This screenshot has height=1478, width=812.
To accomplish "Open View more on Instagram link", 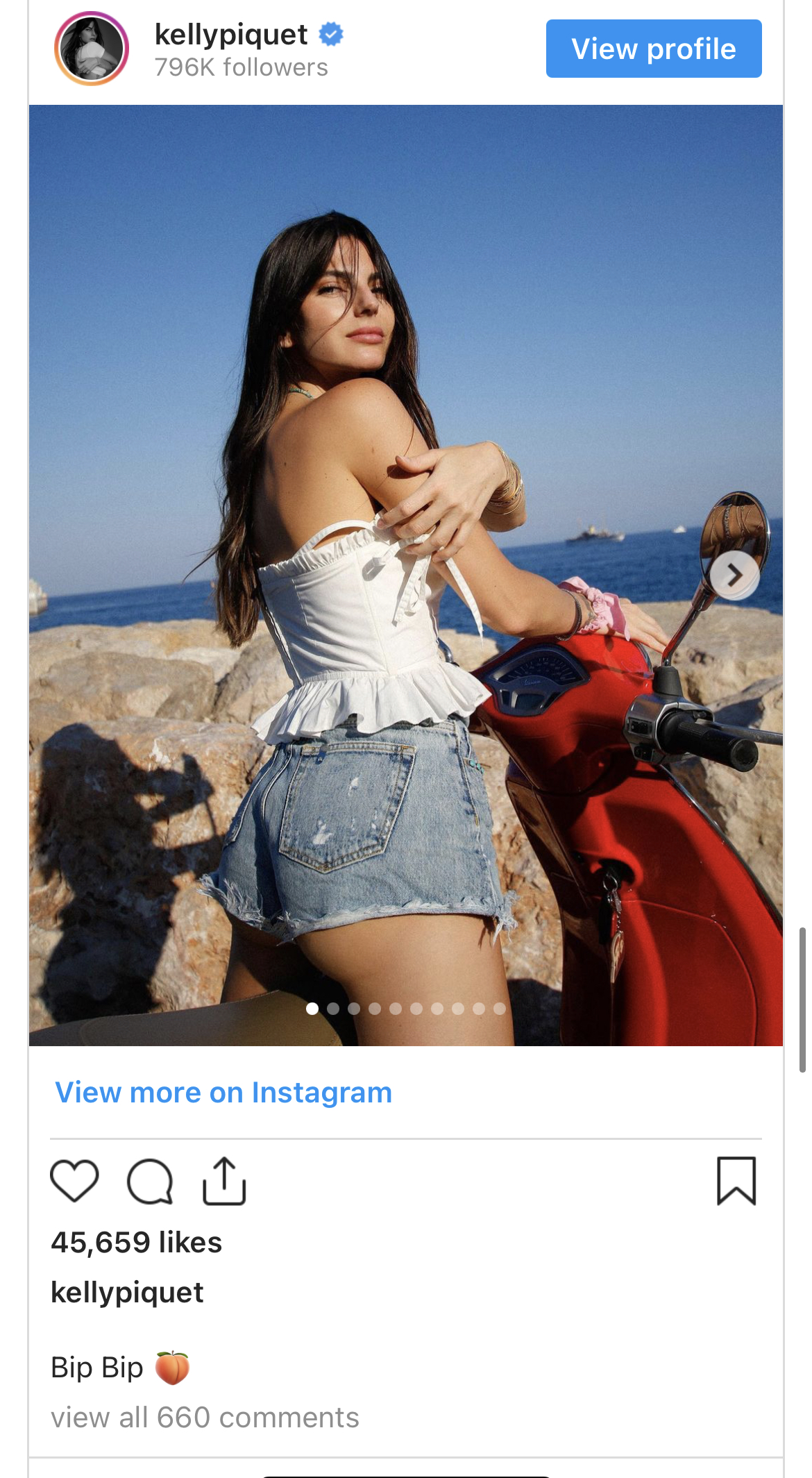I will 223,1092.
